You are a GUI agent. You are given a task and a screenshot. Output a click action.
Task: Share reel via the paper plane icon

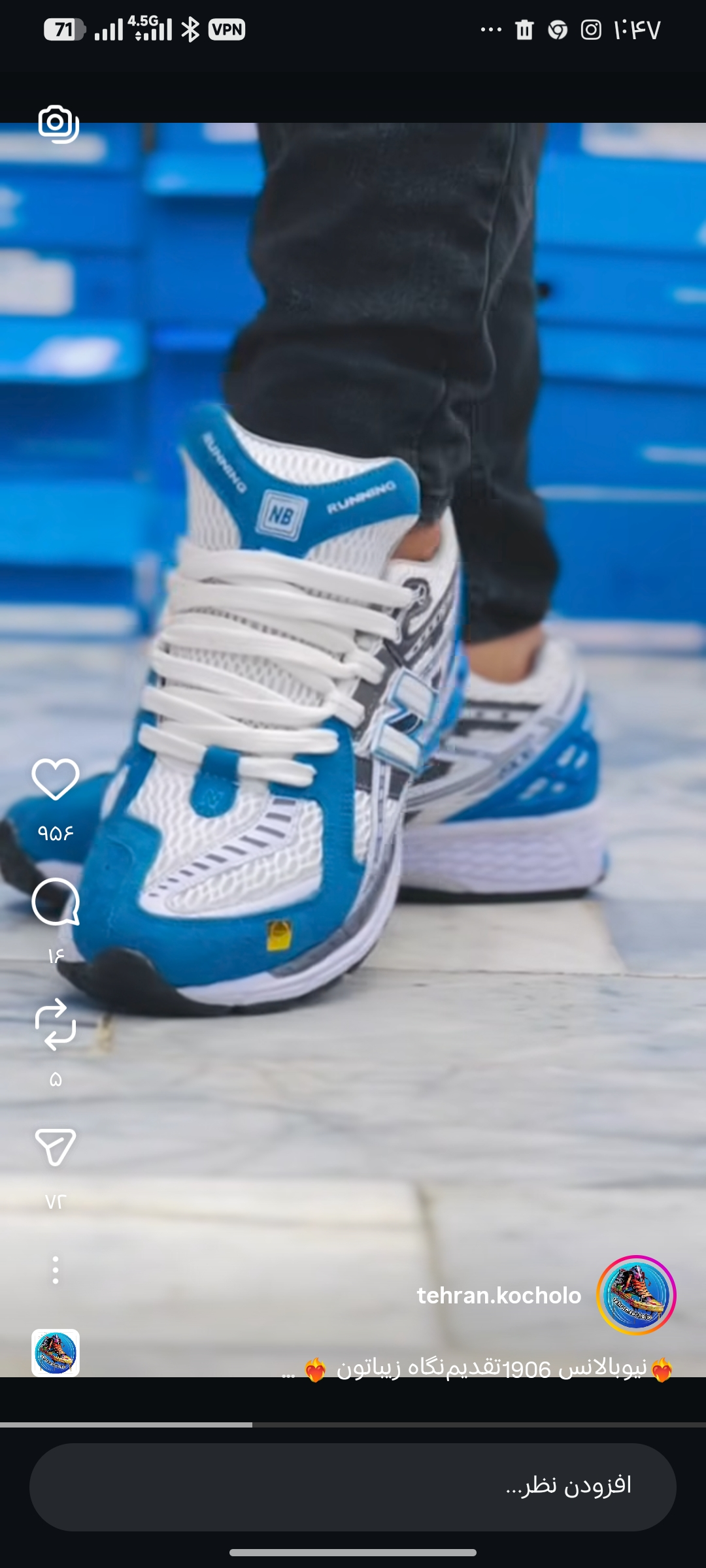(56, 1147)
